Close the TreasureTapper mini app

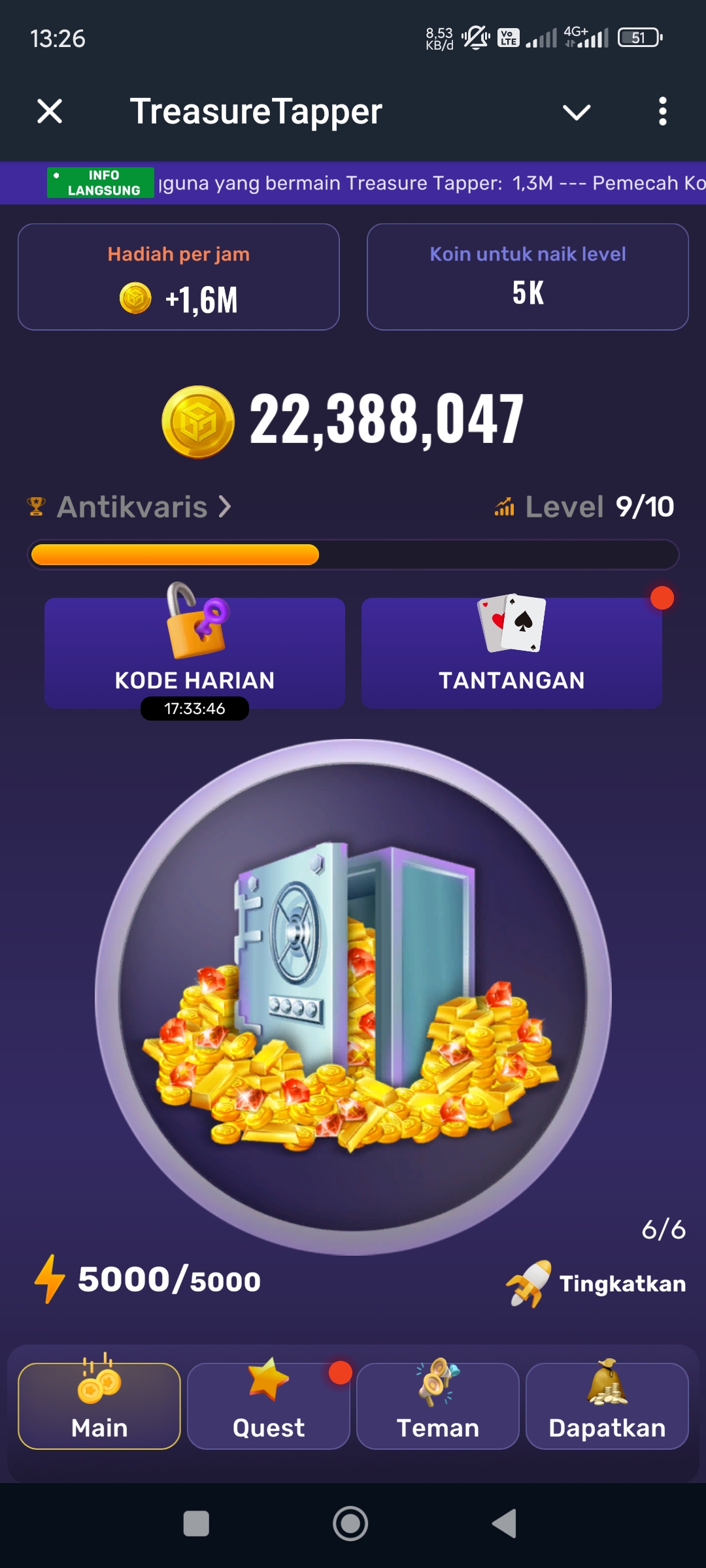pyautogui.click(x=50, y=111)
